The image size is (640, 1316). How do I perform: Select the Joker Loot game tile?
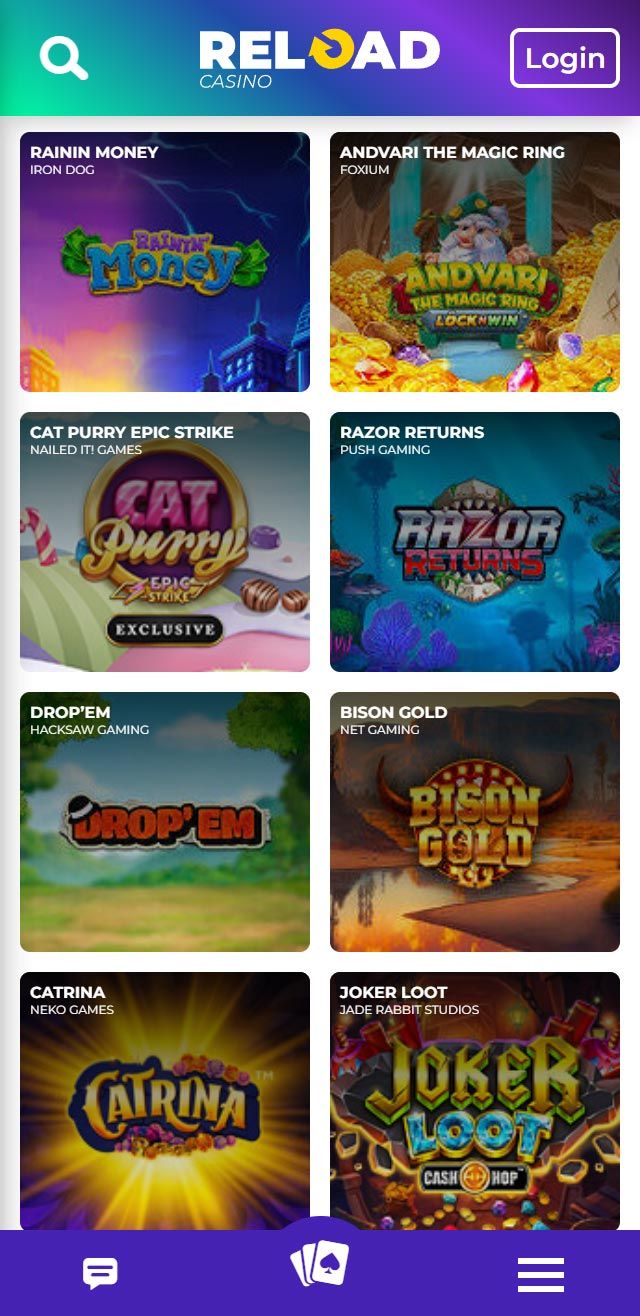[x=475, y=1101]
